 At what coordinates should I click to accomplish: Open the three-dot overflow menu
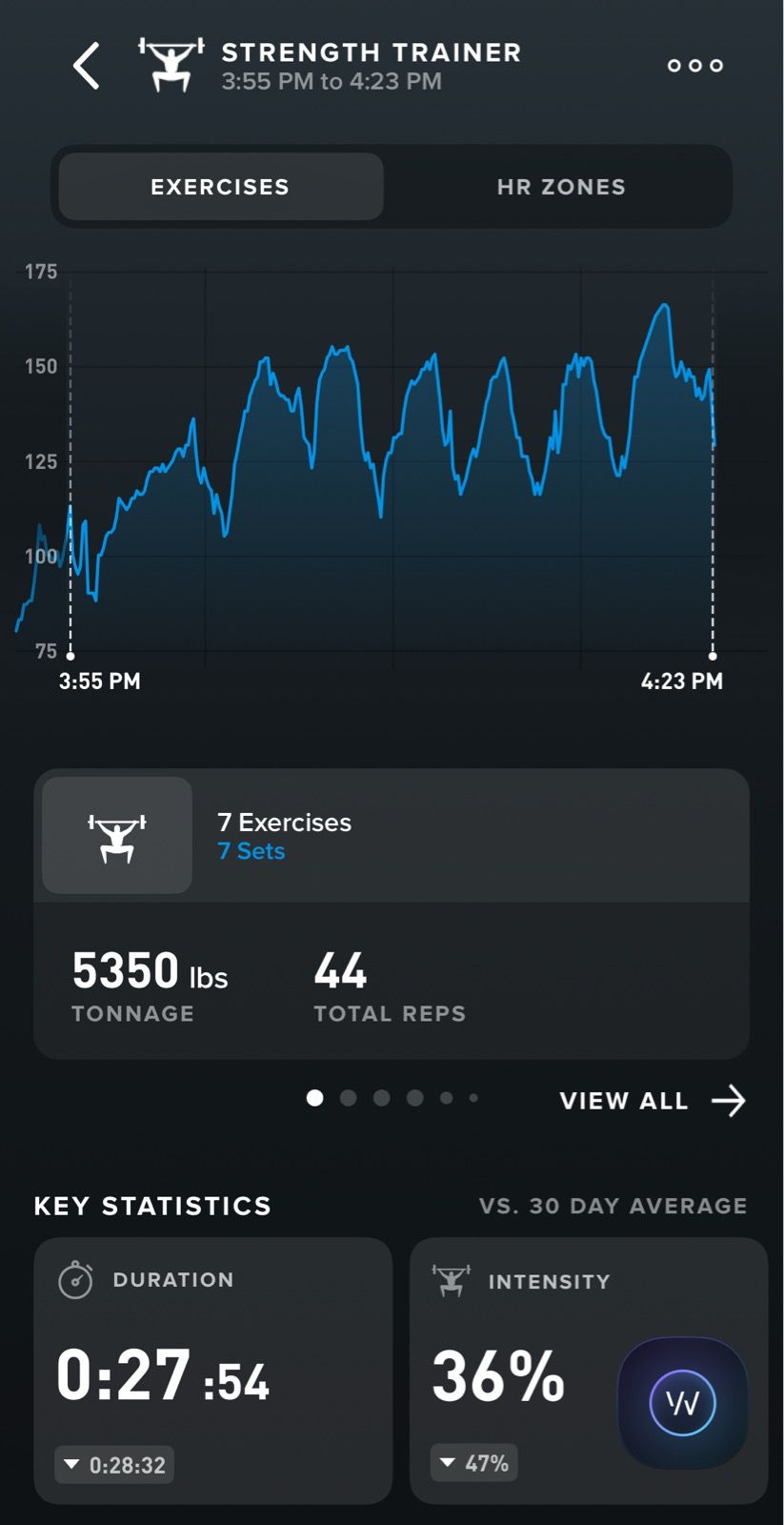[x=694, y=66]
